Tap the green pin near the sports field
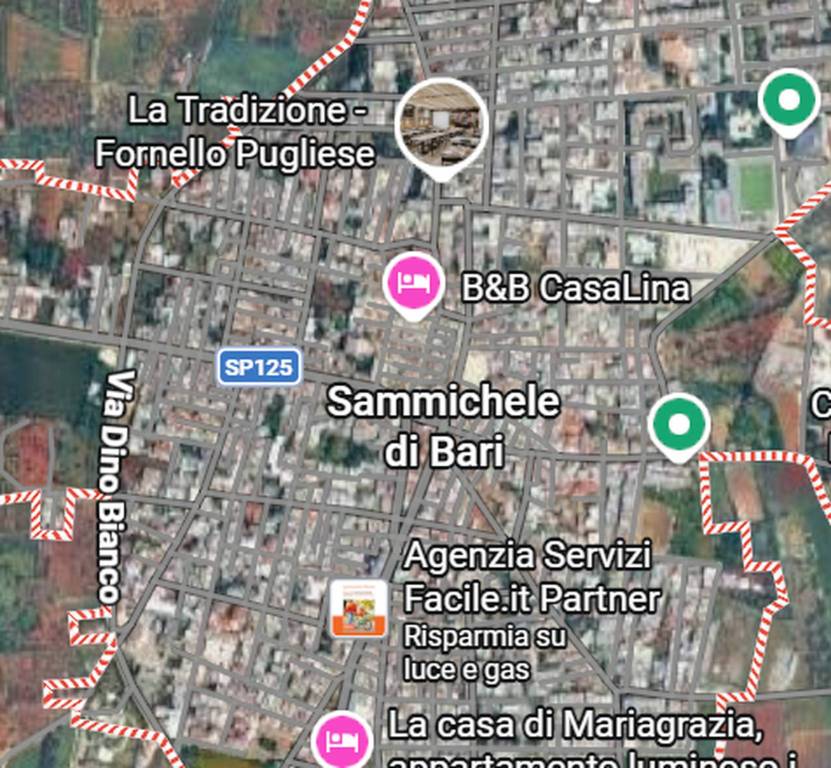This screenshot has height=768, width=831. tap(789, 100)
